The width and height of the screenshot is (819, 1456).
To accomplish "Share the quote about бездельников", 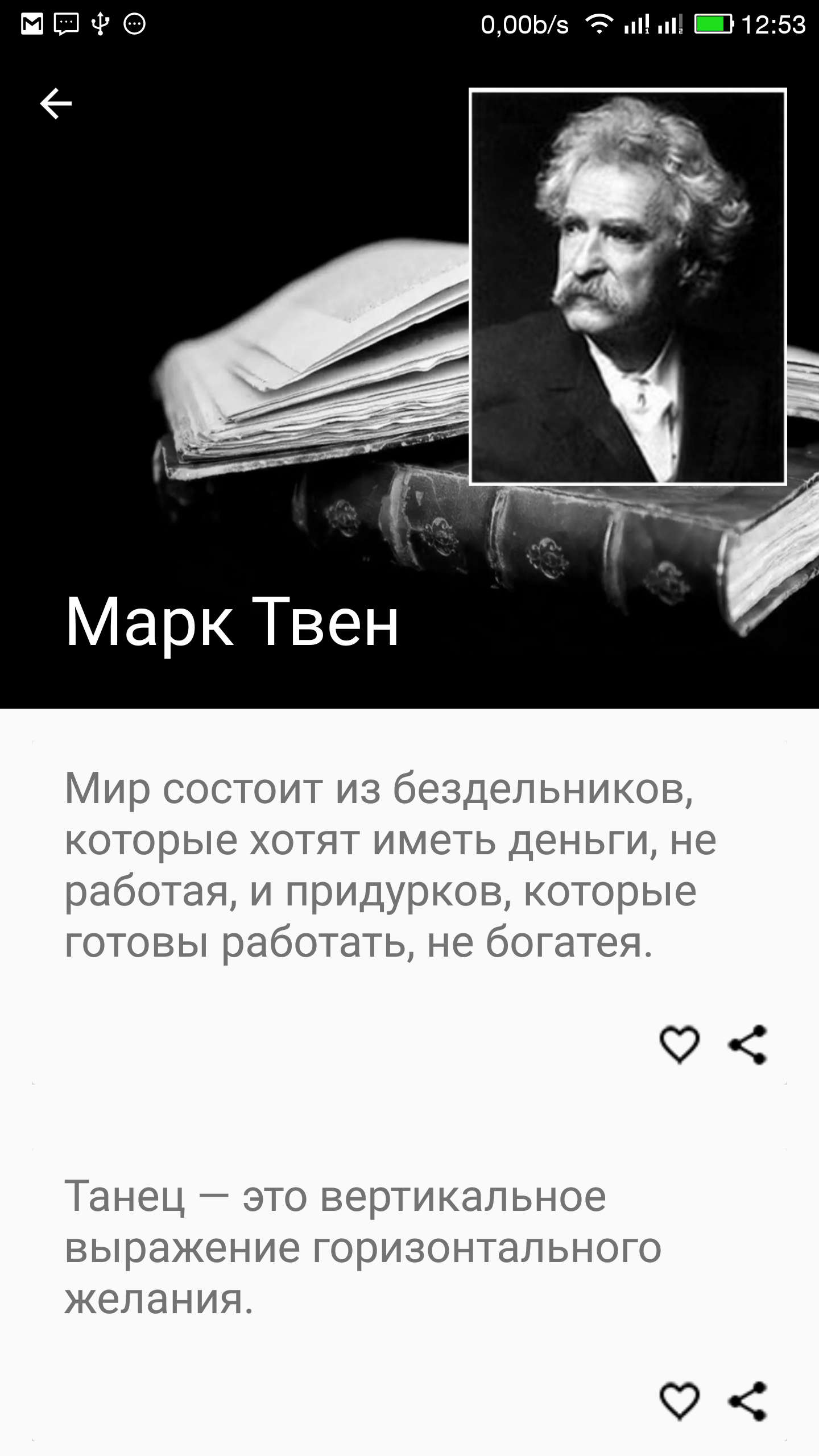I will 748,1044.
